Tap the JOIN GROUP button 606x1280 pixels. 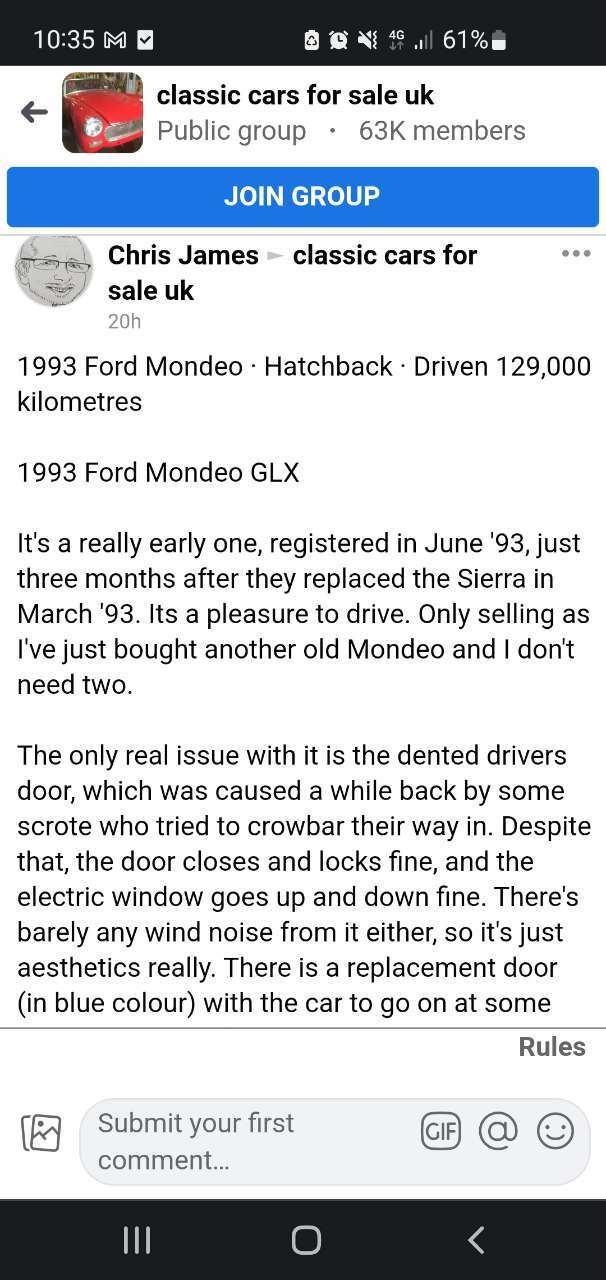tap(302, 196)
